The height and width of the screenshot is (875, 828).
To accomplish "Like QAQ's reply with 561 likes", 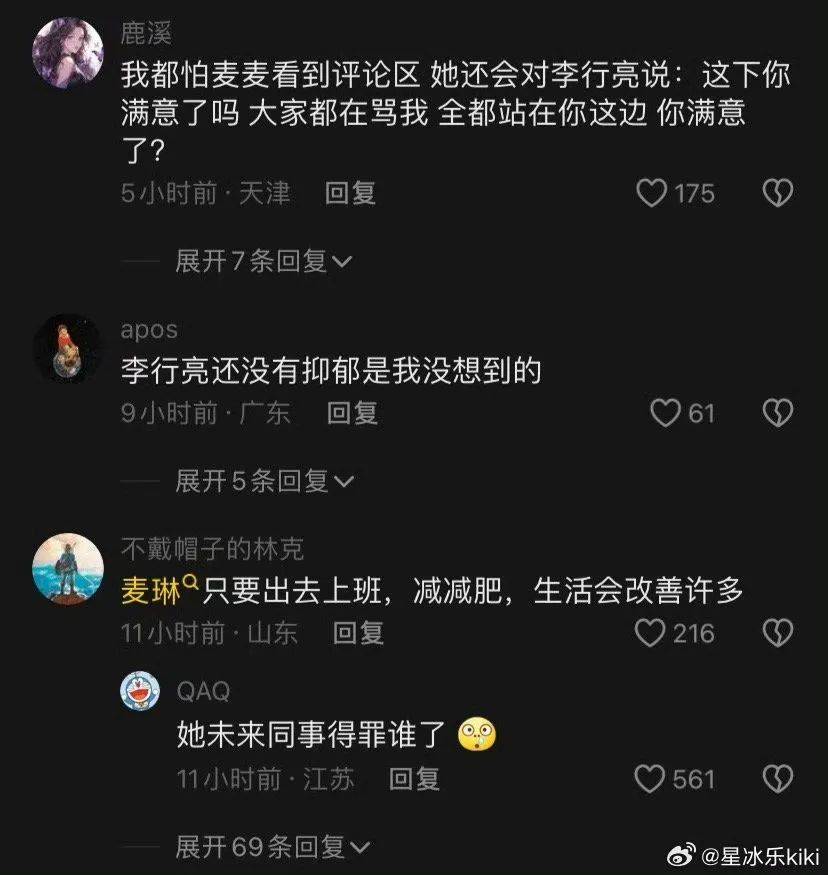I will click(x=652, y=778).
